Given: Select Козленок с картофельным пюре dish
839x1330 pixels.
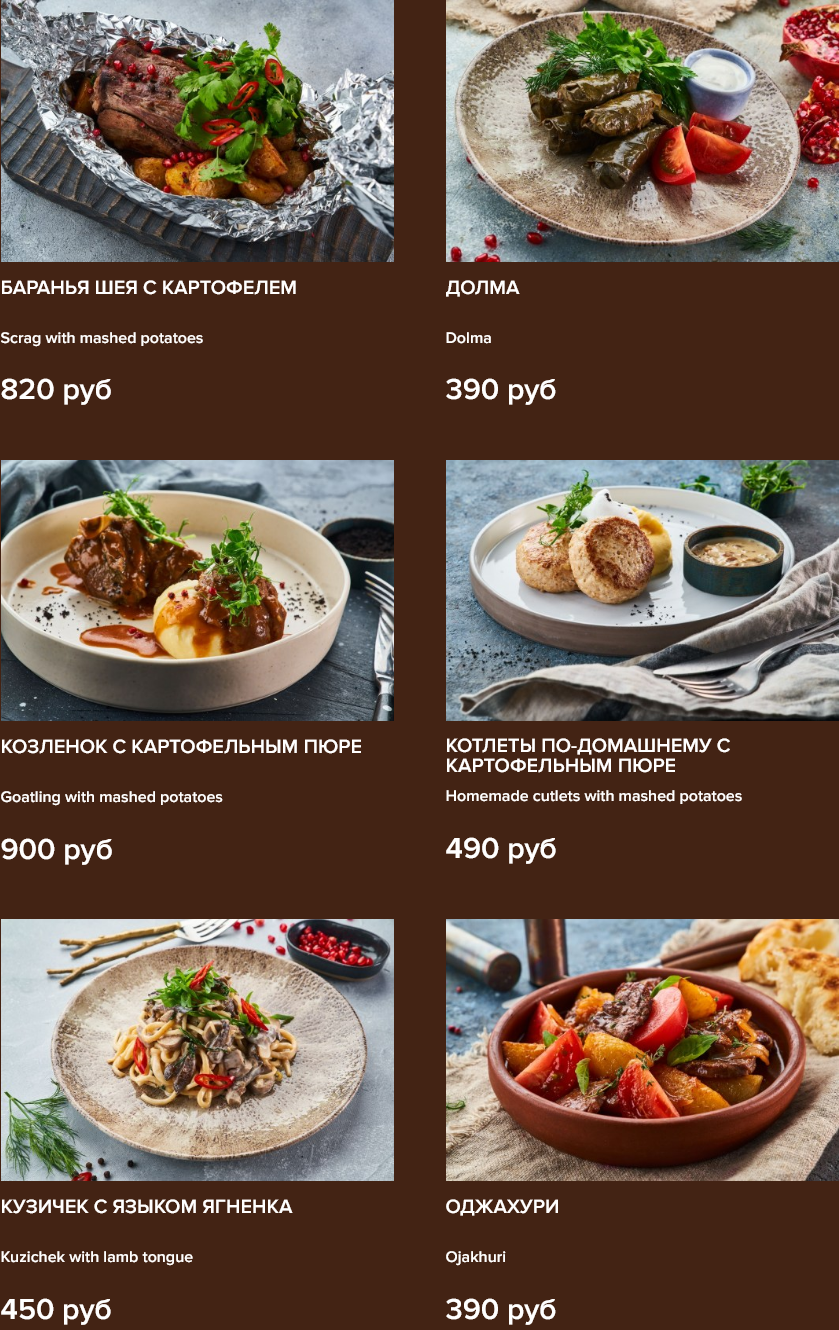Looking at the screenshot, I should point(197,590).
